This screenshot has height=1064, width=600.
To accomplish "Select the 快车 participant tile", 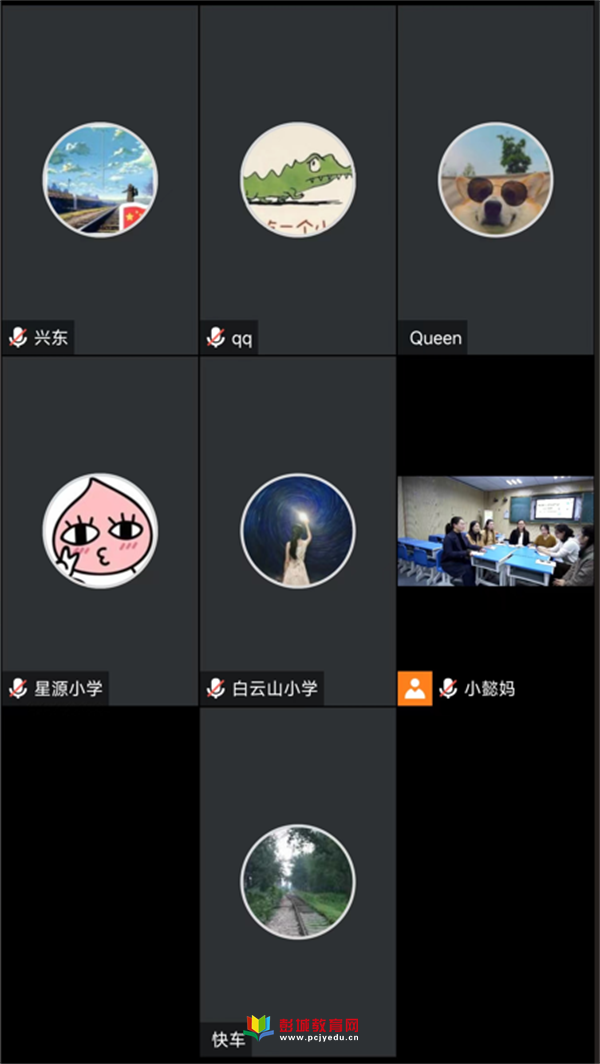I will (297, 881).
